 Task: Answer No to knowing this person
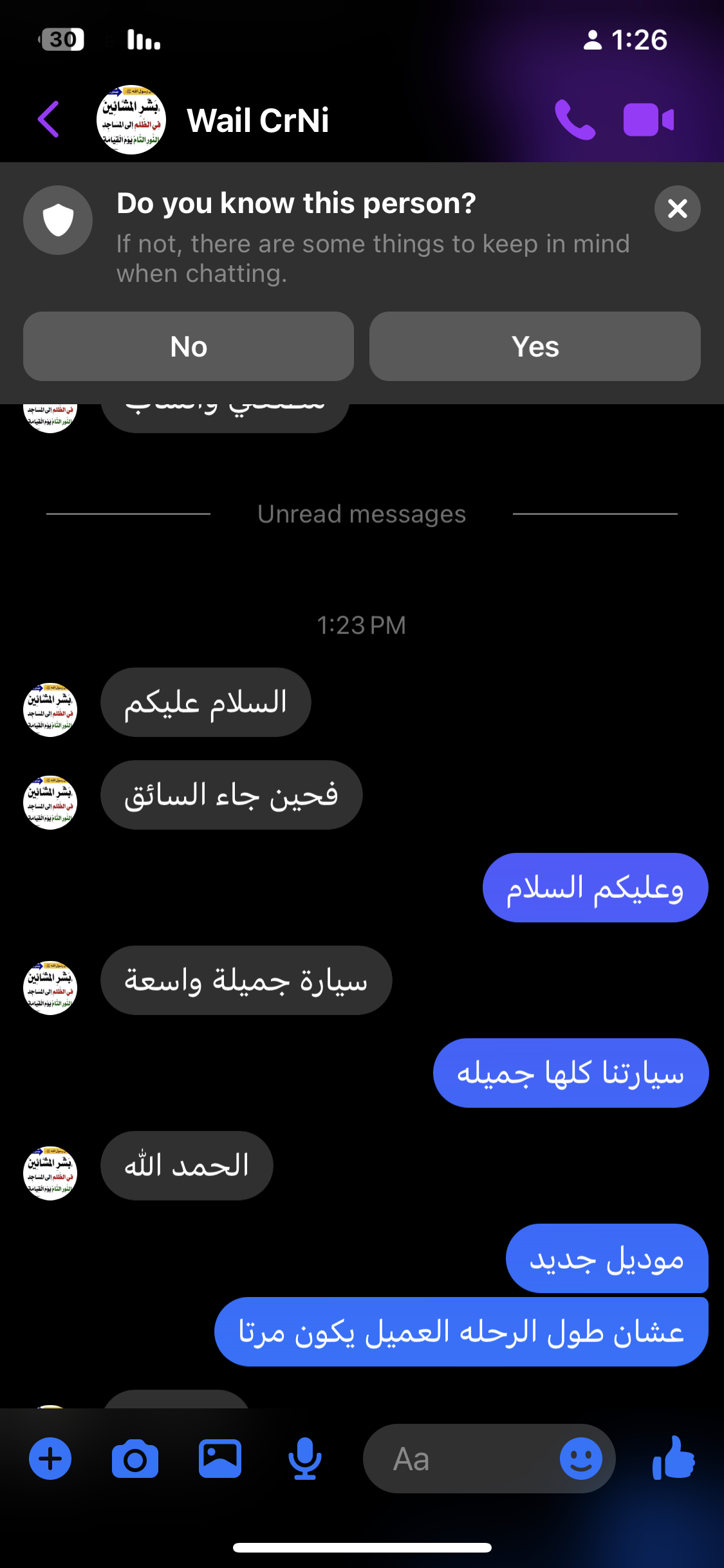[189, 346]
